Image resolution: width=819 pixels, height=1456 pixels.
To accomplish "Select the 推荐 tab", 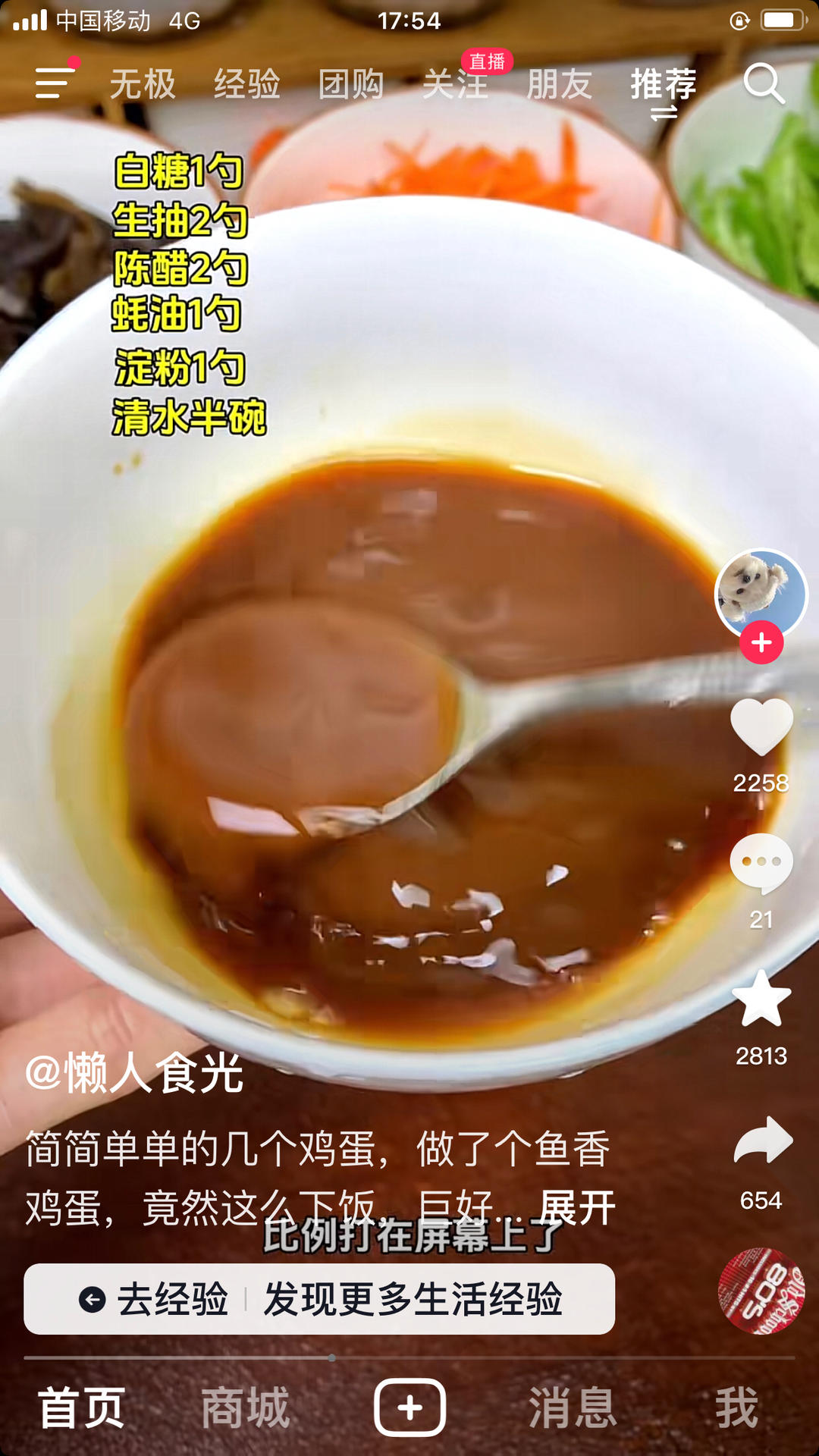I will [663, 84].
